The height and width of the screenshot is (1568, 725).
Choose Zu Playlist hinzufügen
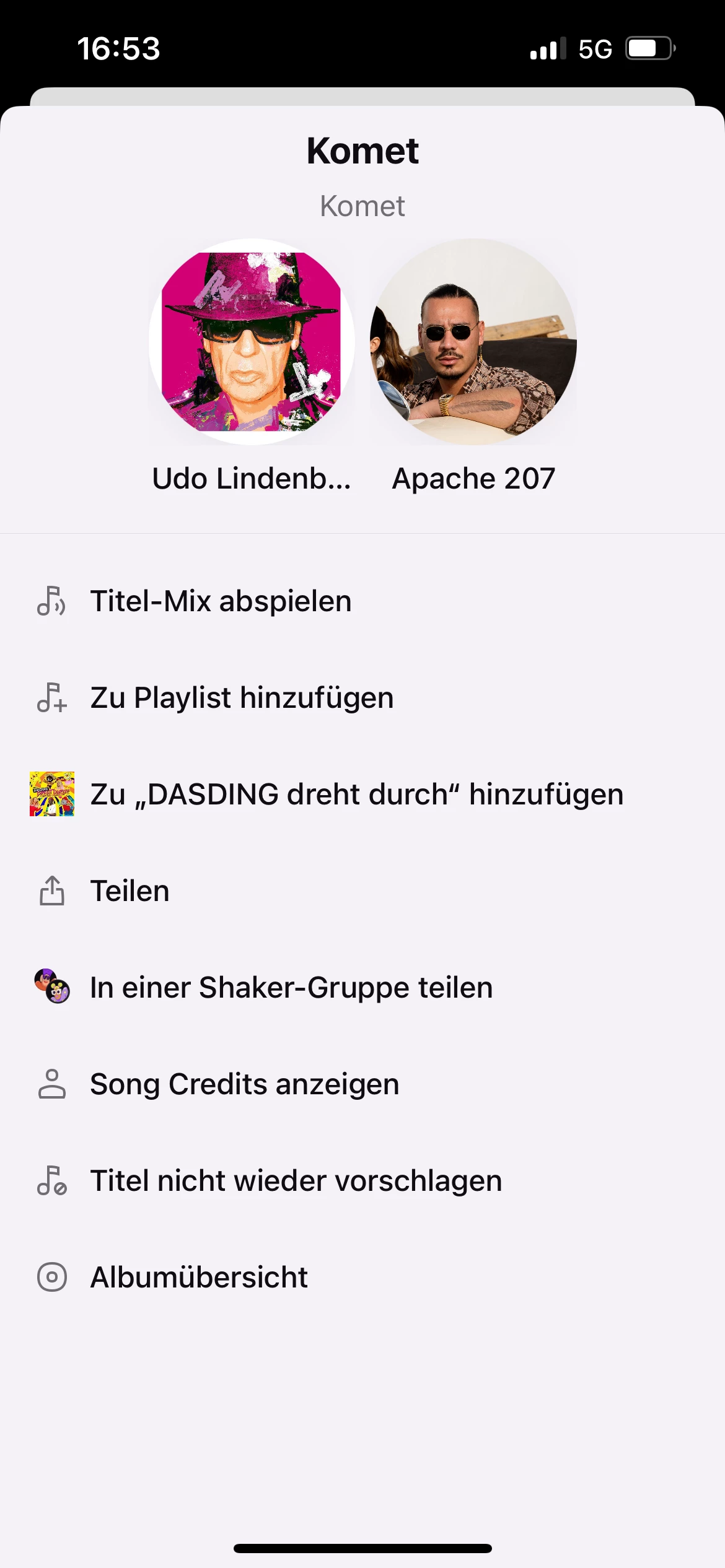click(x=242, y=698)
